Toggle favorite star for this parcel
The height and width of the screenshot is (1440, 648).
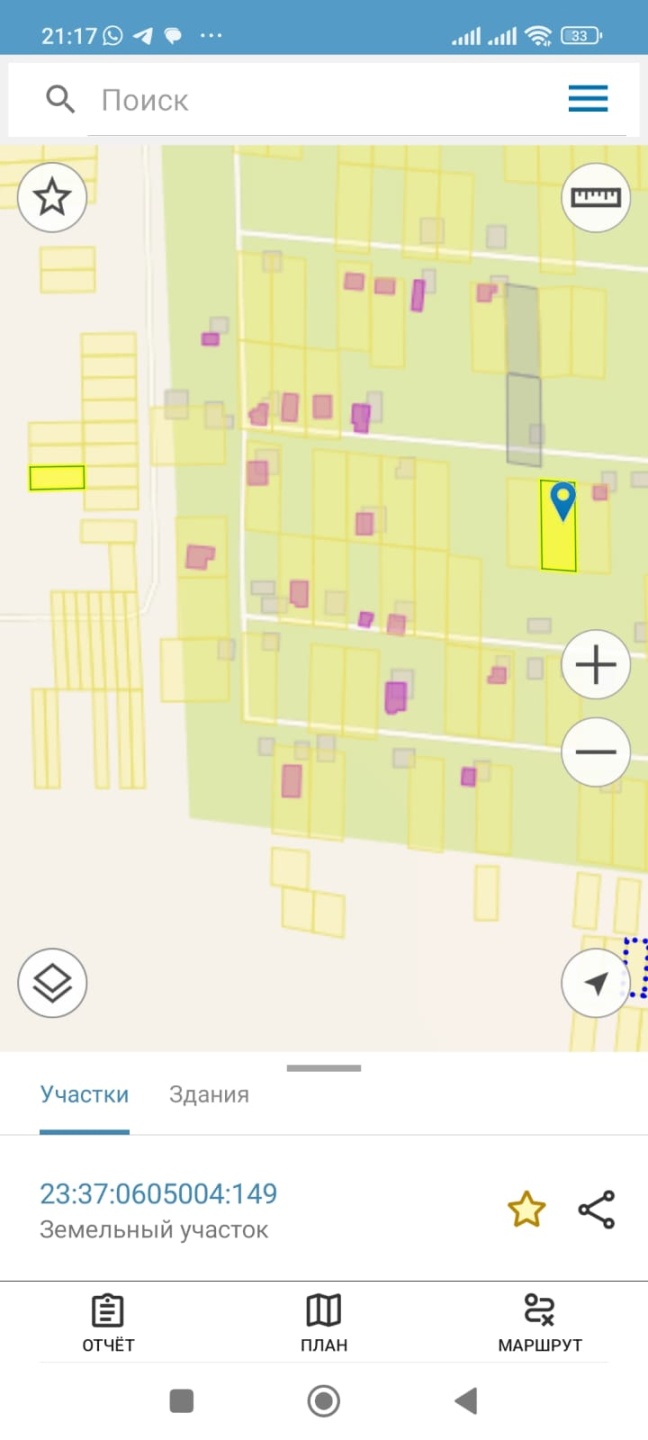(x=526, y=1210)
